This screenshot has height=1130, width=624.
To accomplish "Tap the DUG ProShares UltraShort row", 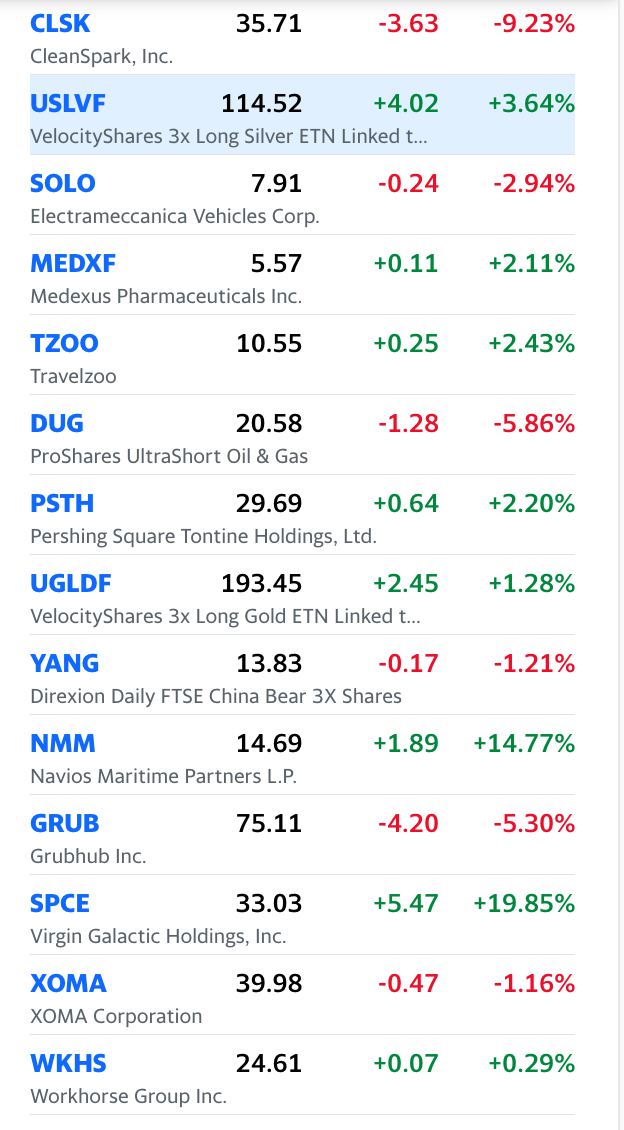I will pos(302,435).
